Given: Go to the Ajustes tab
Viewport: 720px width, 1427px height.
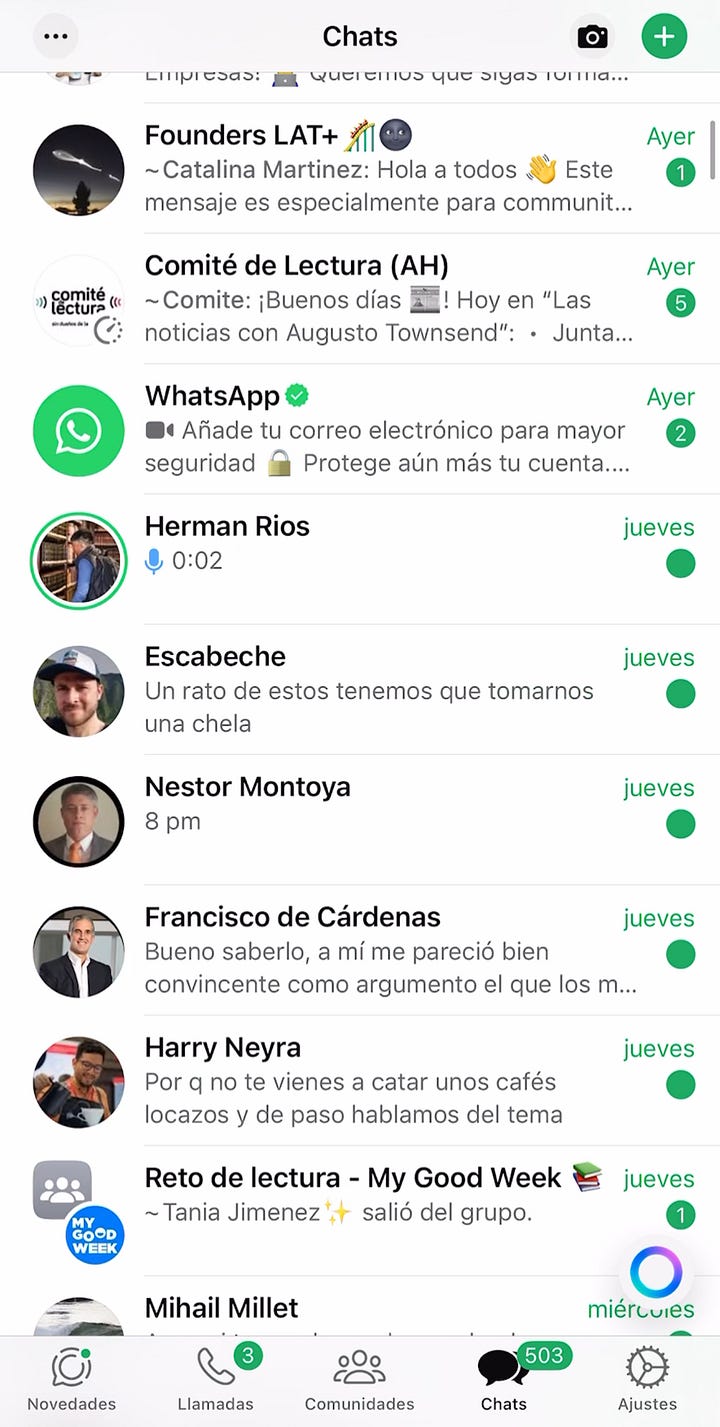Looking at the screenshot, I should [647, 1381].
